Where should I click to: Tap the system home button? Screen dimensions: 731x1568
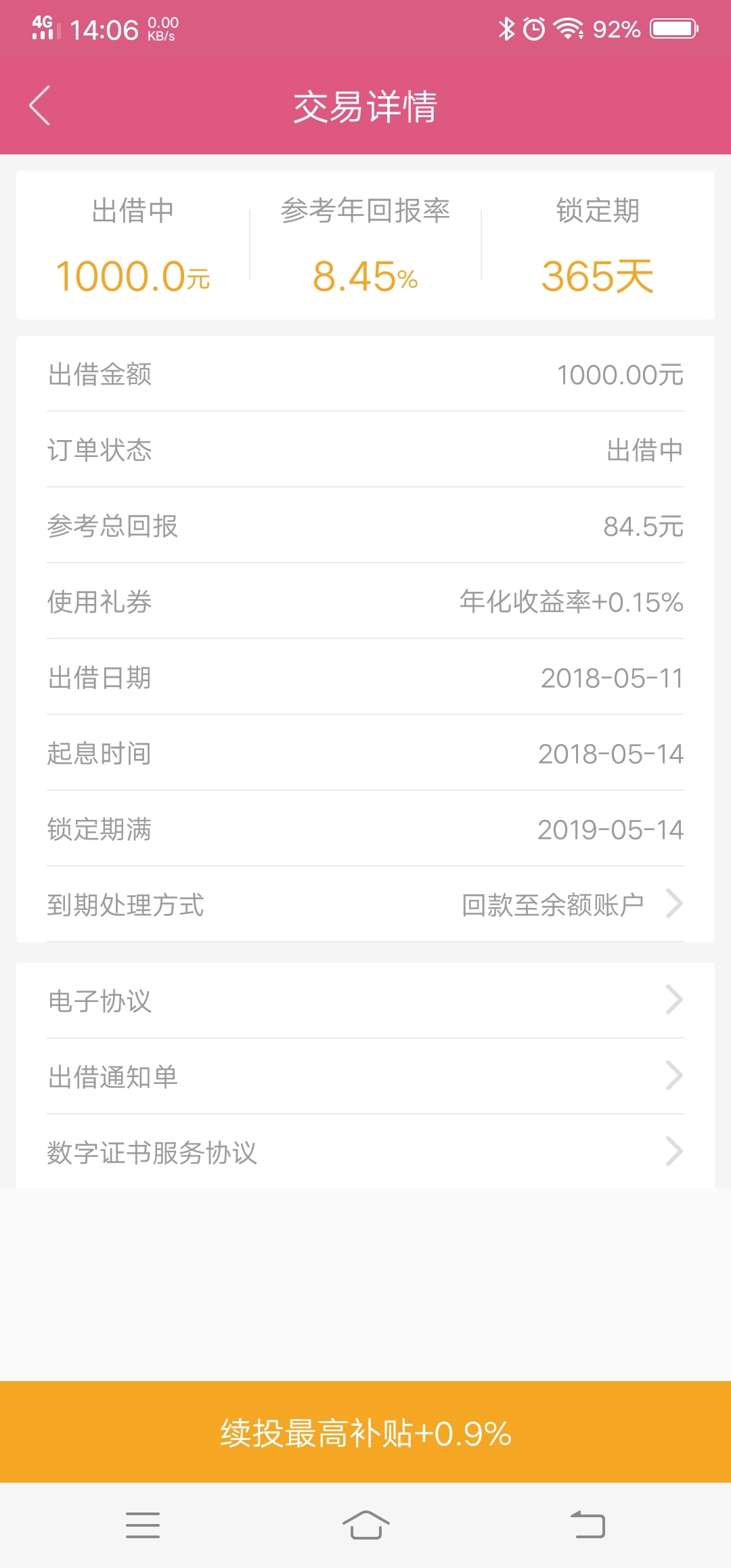coord(365,1525)
